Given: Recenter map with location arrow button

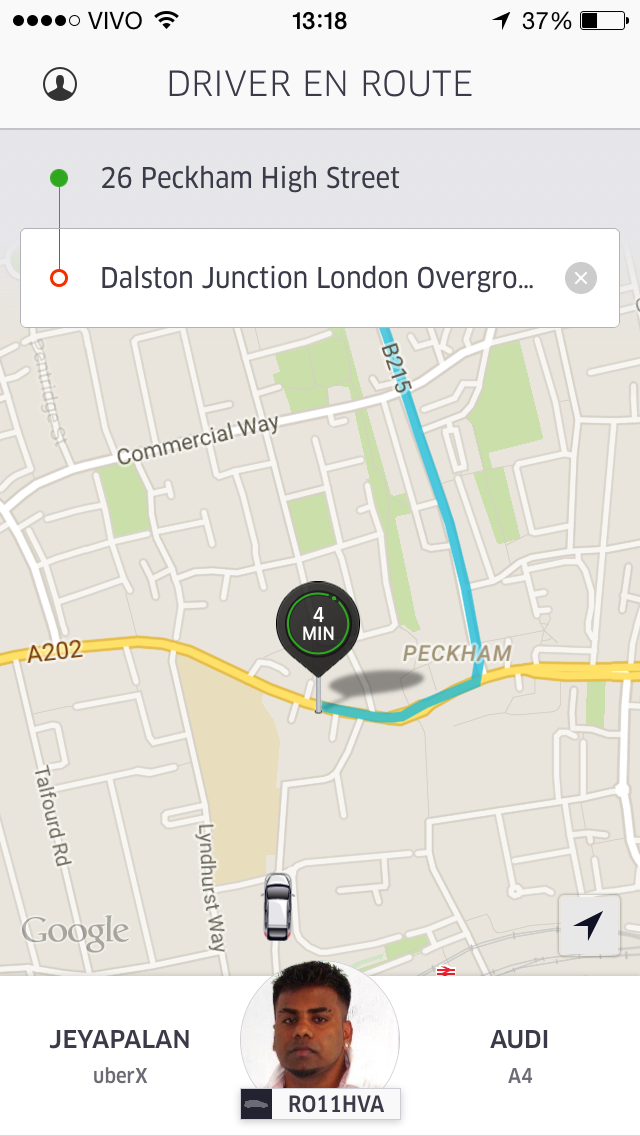Looking at the screenshot, I should click(x=589, y=926).
